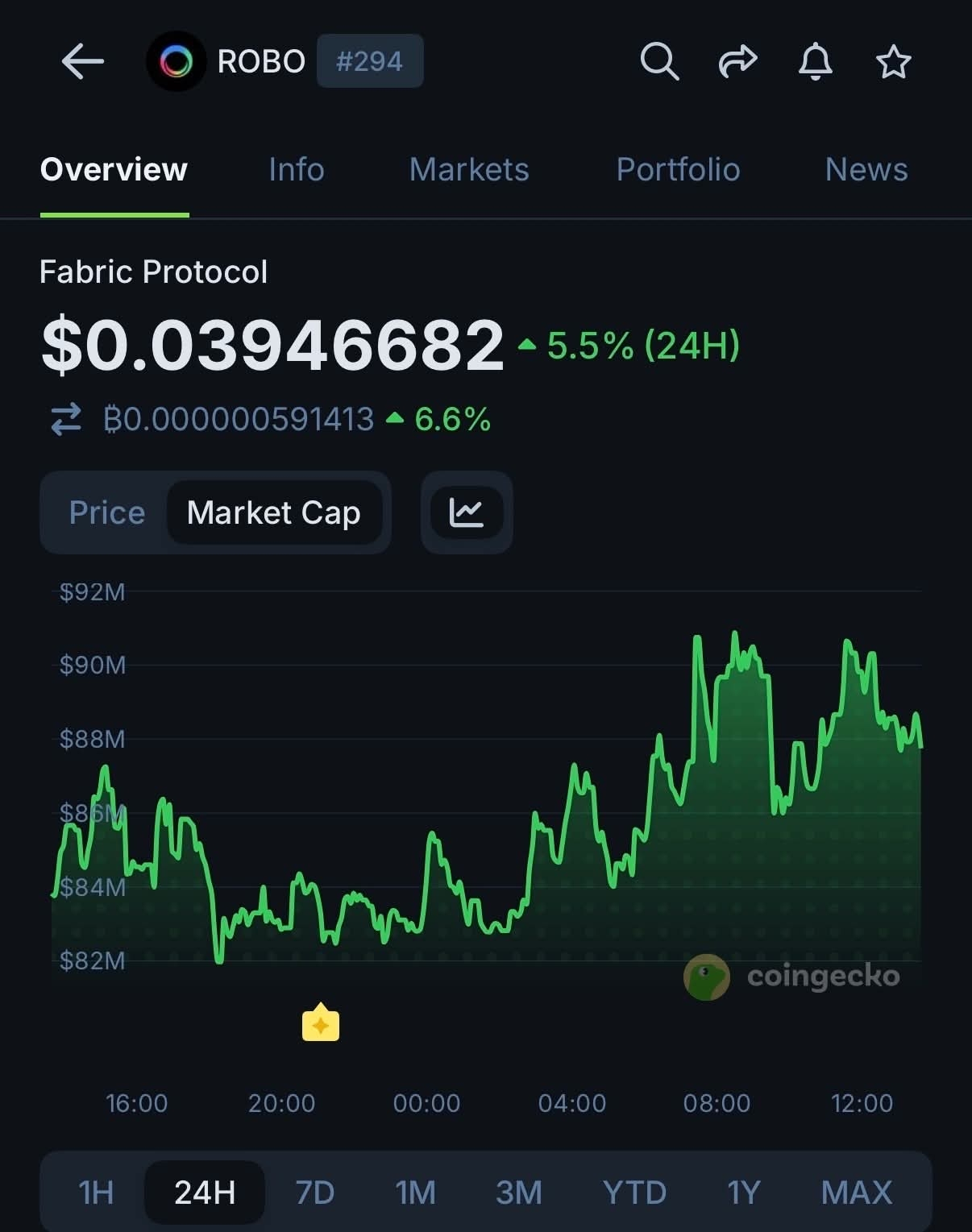
Task: Select the Market Cap chart option
Action: pos(274,513)
